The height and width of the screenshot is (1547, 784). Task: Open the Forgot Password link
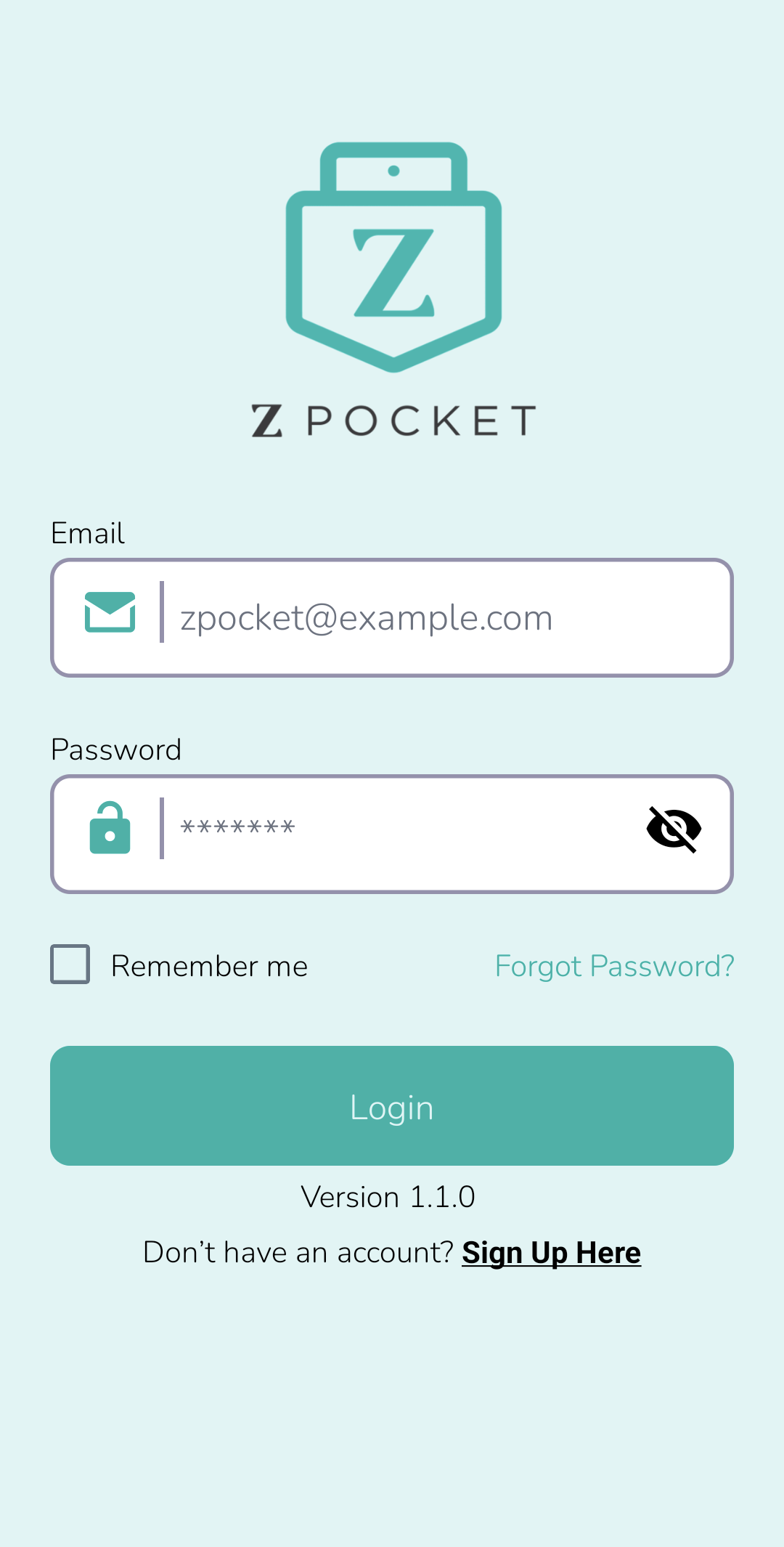[614, 966]
